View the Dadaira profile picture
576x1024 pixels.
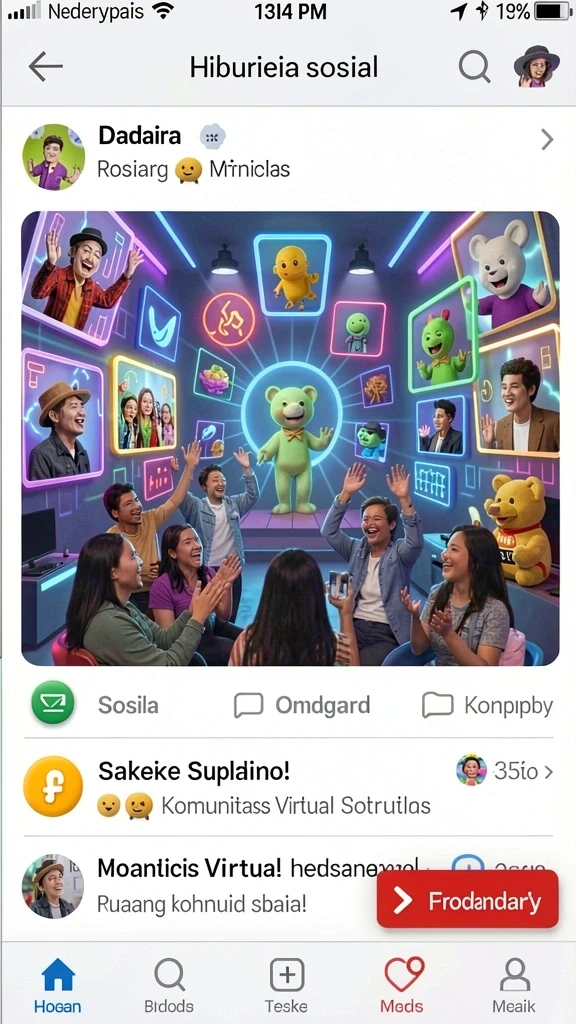54,157
